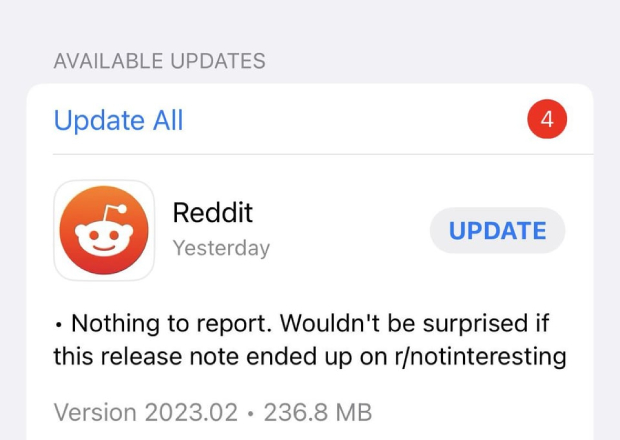Tap Update All to update every app
This screenshot has width=620, height=440.
point(118,121)
